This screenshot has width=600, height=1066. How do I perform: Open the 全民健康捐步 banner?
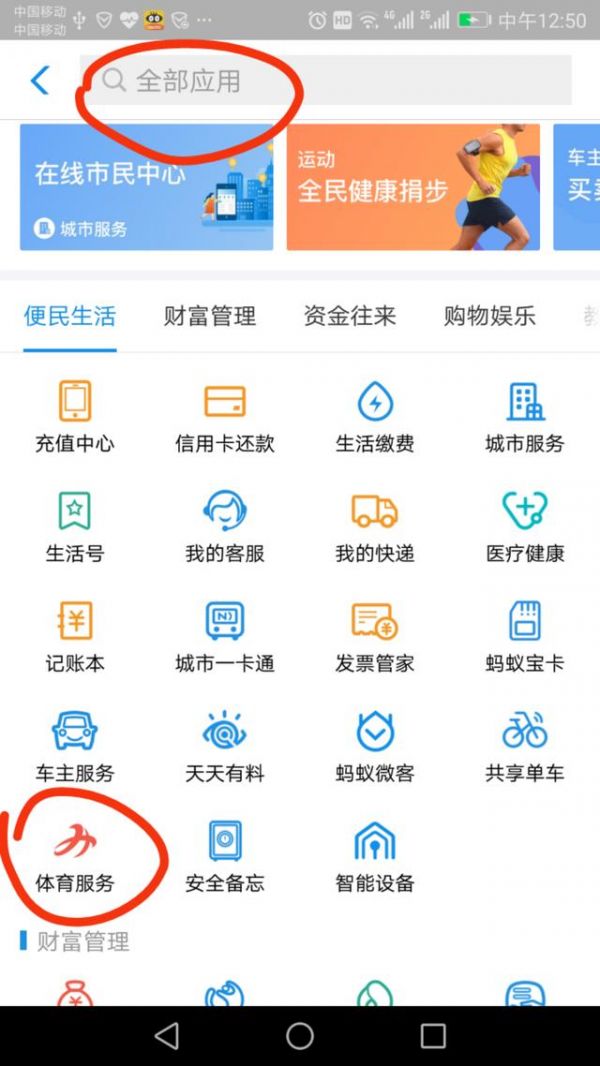[412, 187]
